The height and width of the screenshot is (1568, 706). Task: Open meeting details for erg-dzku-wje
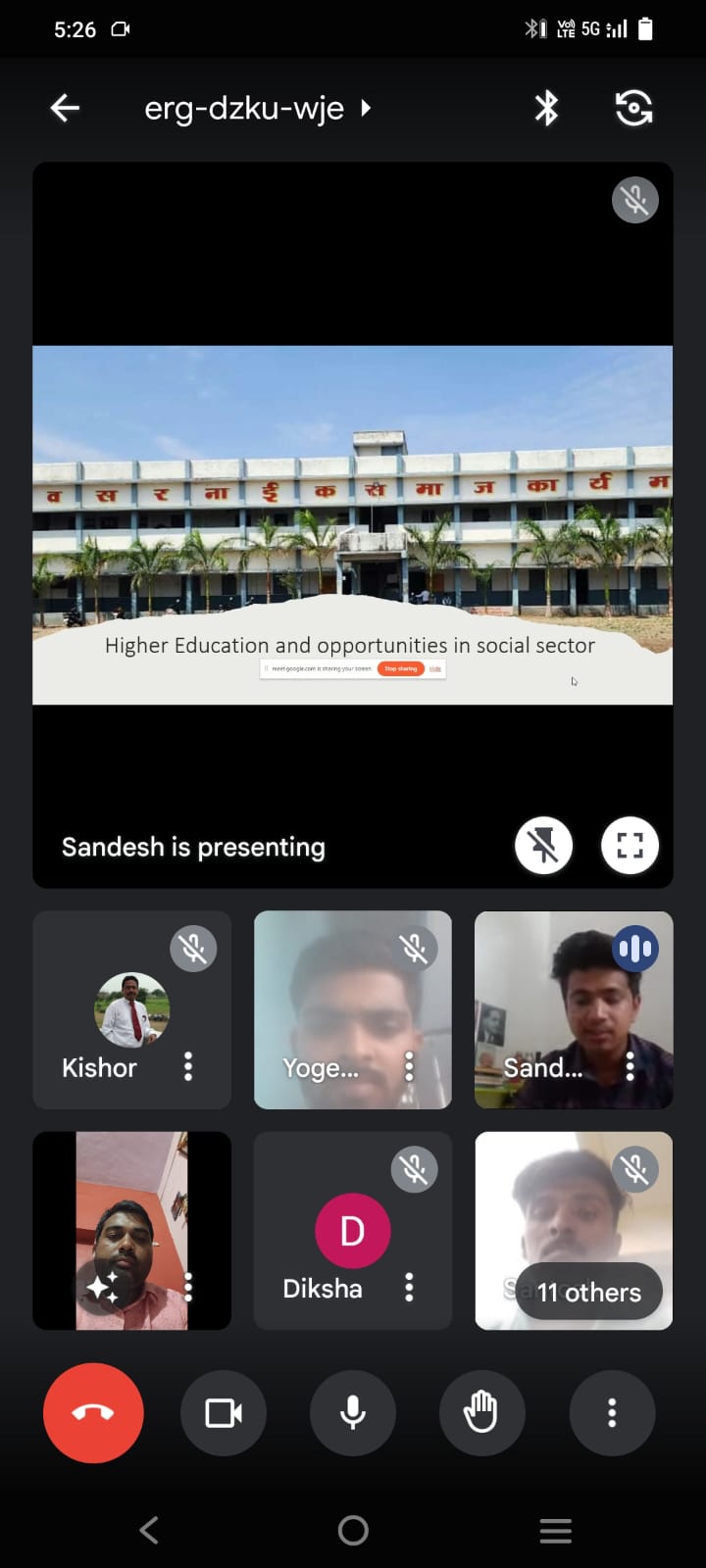click(x=257, y=108)
